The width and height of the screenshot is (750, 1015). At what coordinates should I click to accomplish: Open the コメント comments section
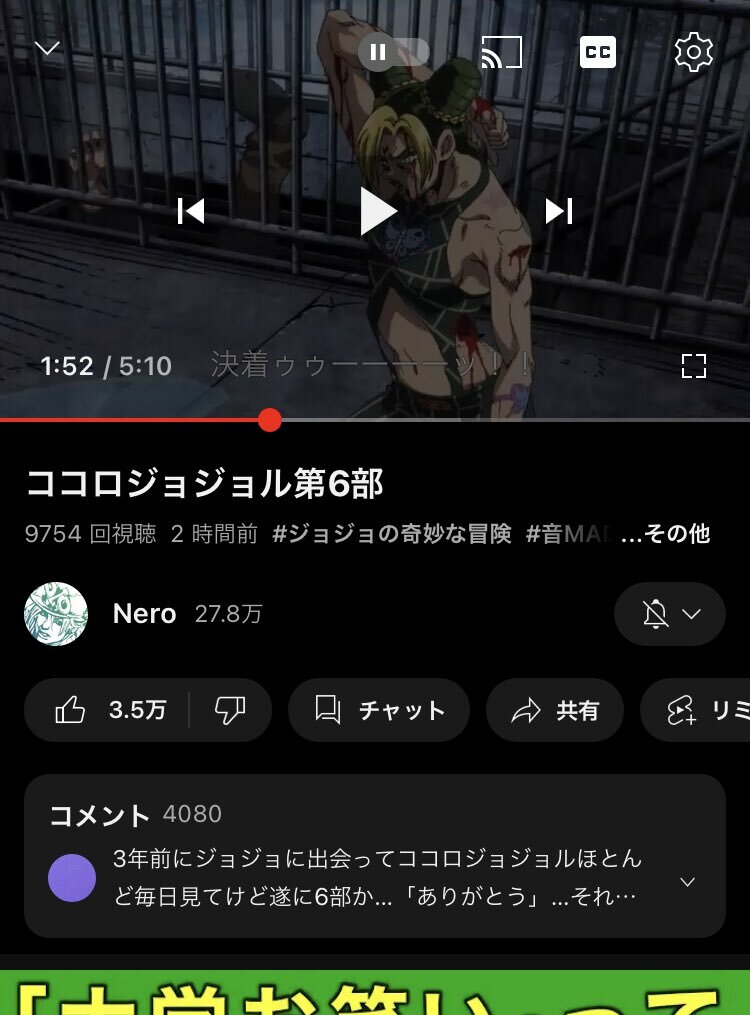tap(375, 856)
